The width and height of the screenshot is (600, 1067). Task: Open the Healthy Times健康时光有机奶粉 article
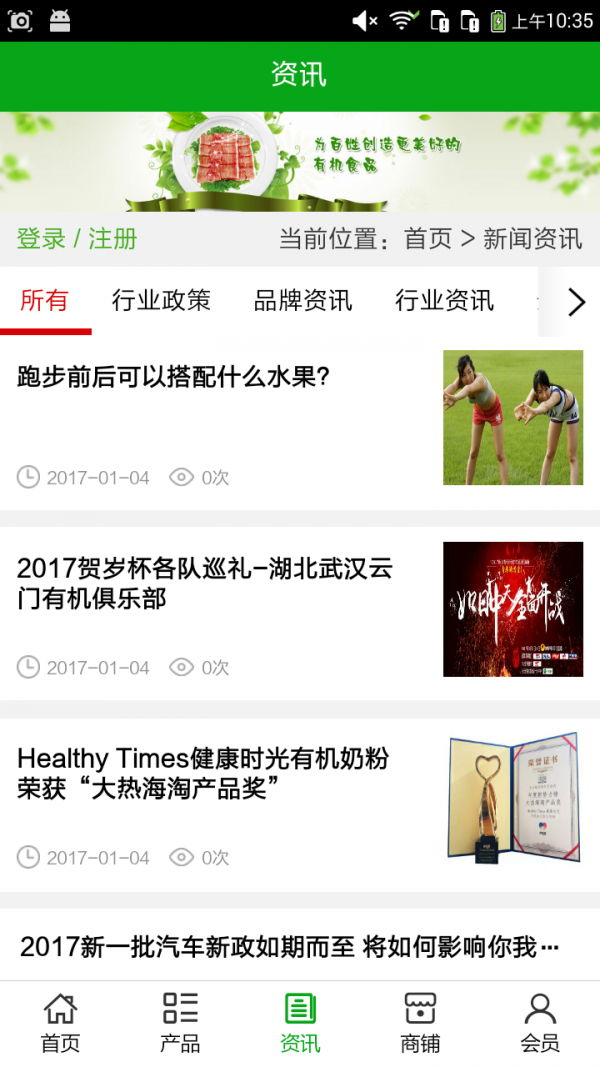point(203,773)
